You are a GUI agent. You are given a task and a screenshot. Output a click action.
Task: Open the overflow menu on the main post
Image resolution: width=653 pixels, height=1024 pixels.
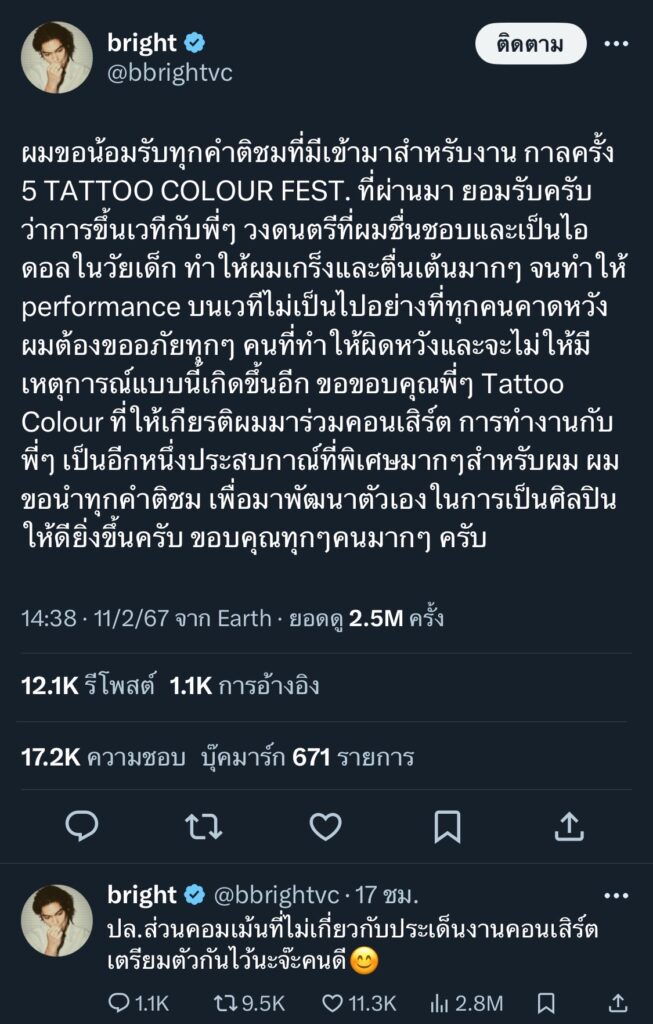(618, 44)
